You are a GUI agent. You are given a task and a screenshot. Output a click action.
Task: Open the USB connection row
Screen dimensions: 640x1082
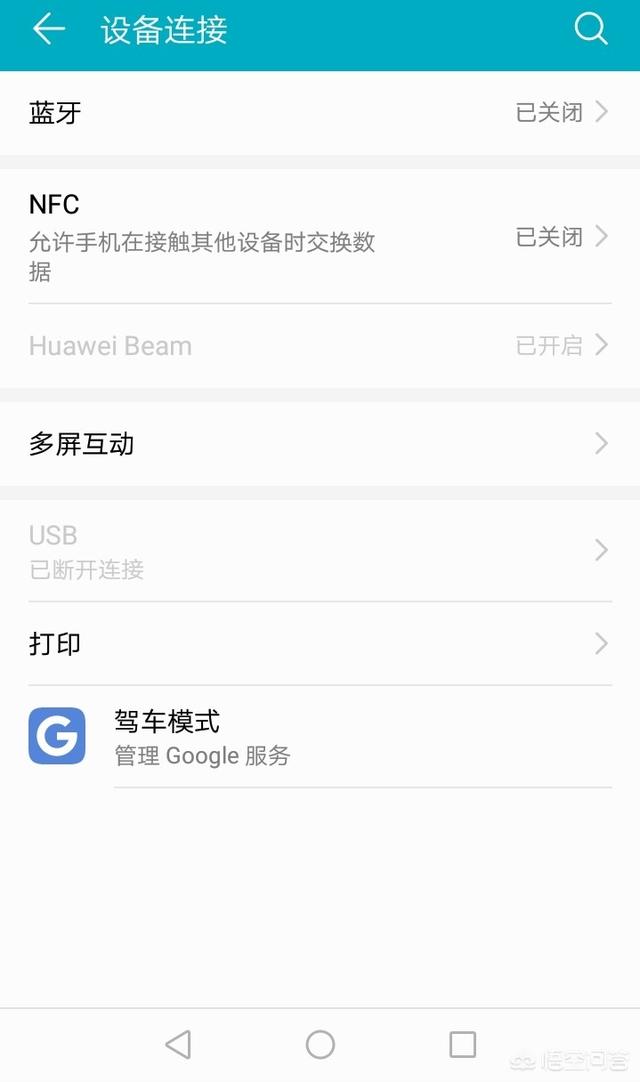(320, 551)
